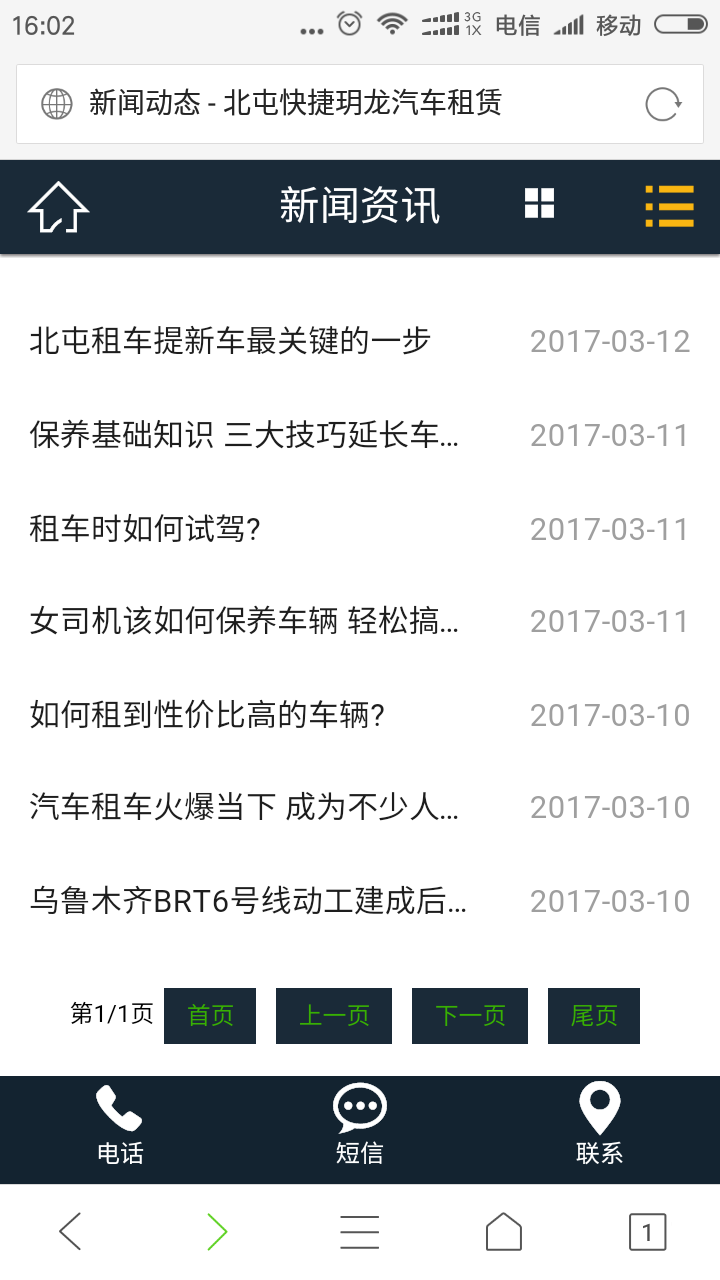Tap the 上一页 previous page button
Screen dimensions: 720x1280
pos(334,1016)
